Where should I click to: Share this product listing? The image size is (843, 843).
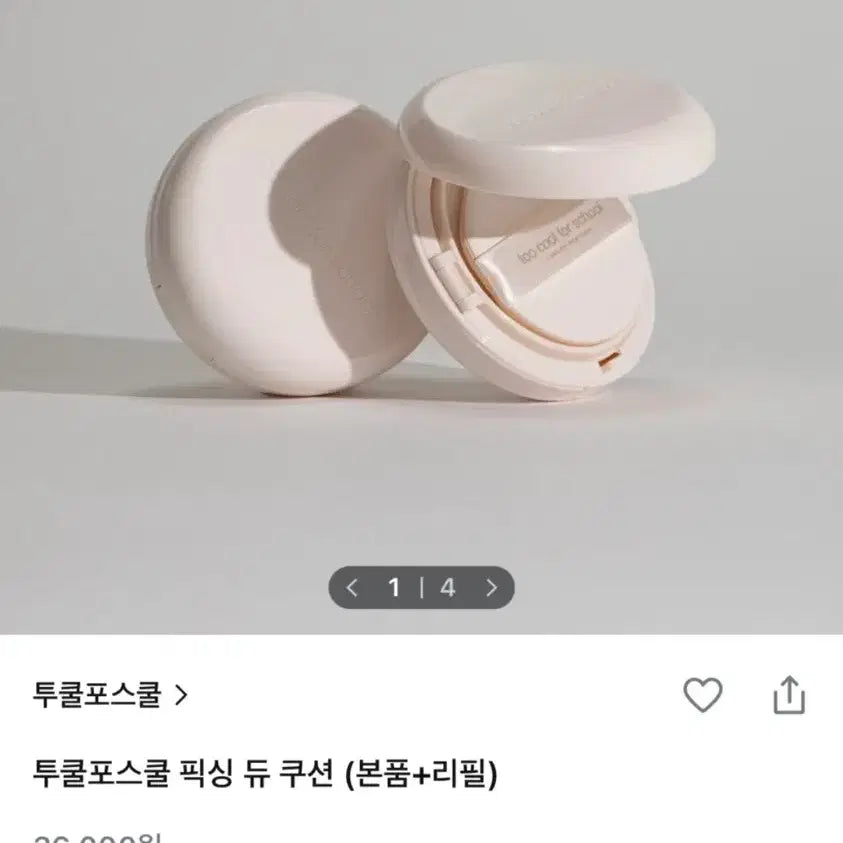click(789, 695)
